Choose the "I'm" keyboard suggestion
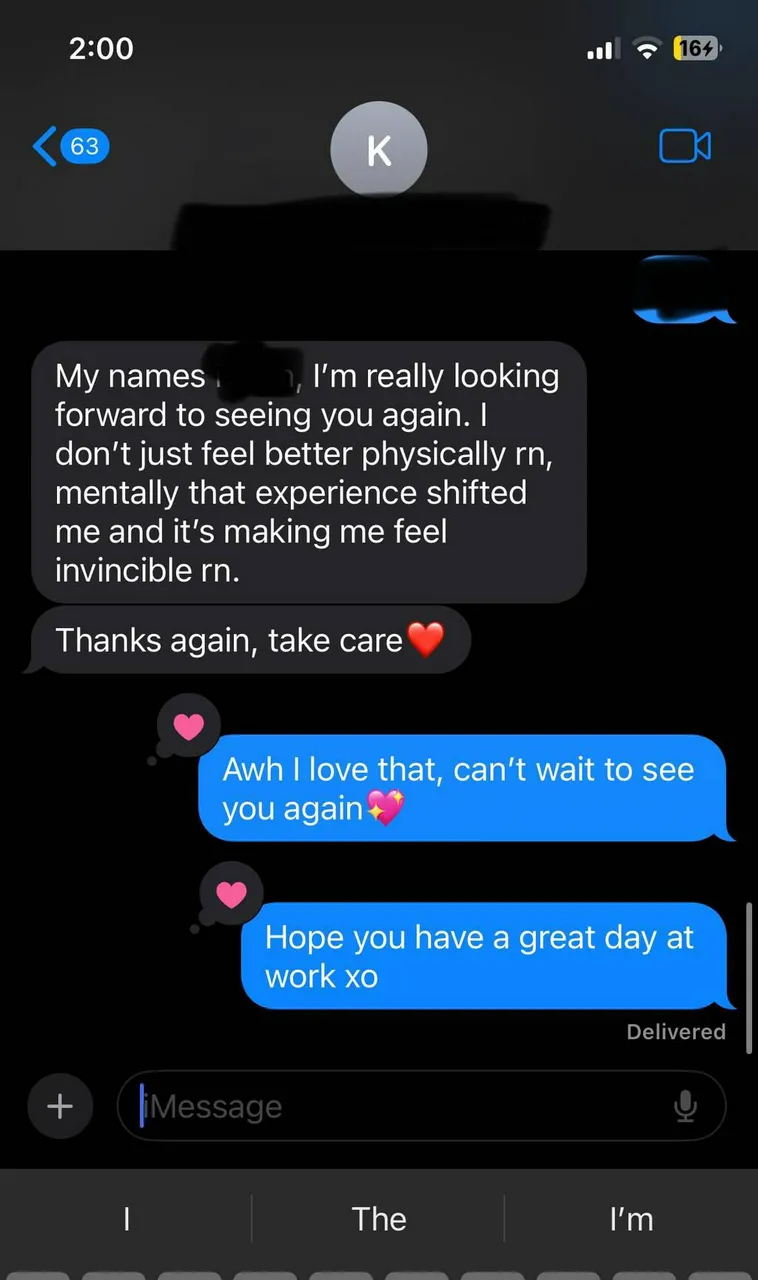Image resolution: width=758 pixels, height=1280 pixels. 631,1219
